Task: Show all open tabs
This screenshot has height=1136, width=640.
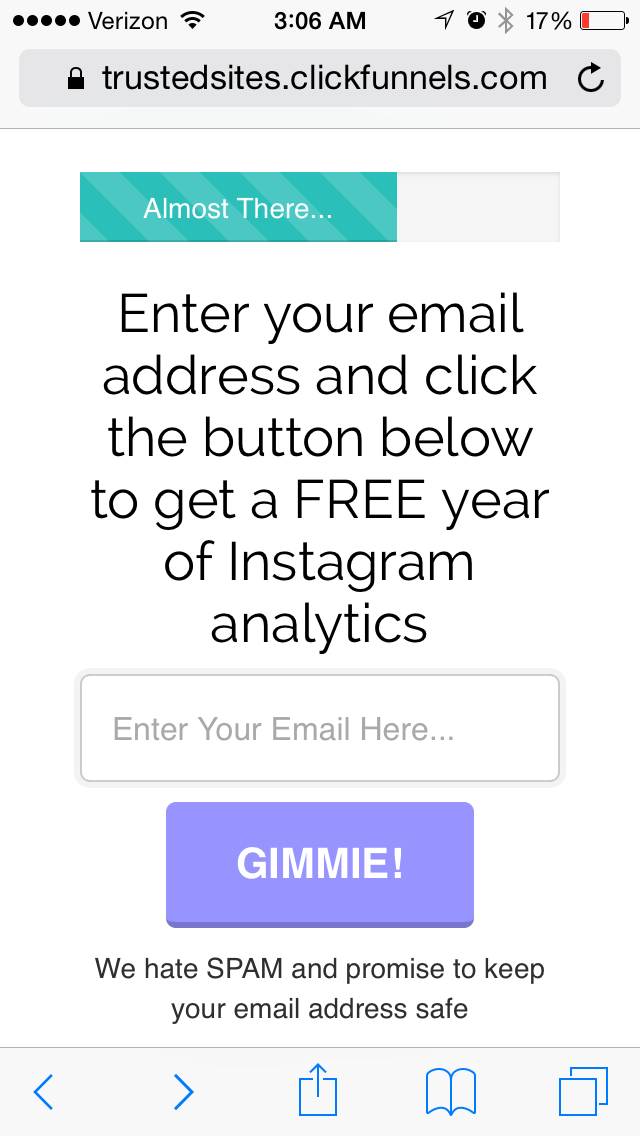Action: pos(583,1091)
